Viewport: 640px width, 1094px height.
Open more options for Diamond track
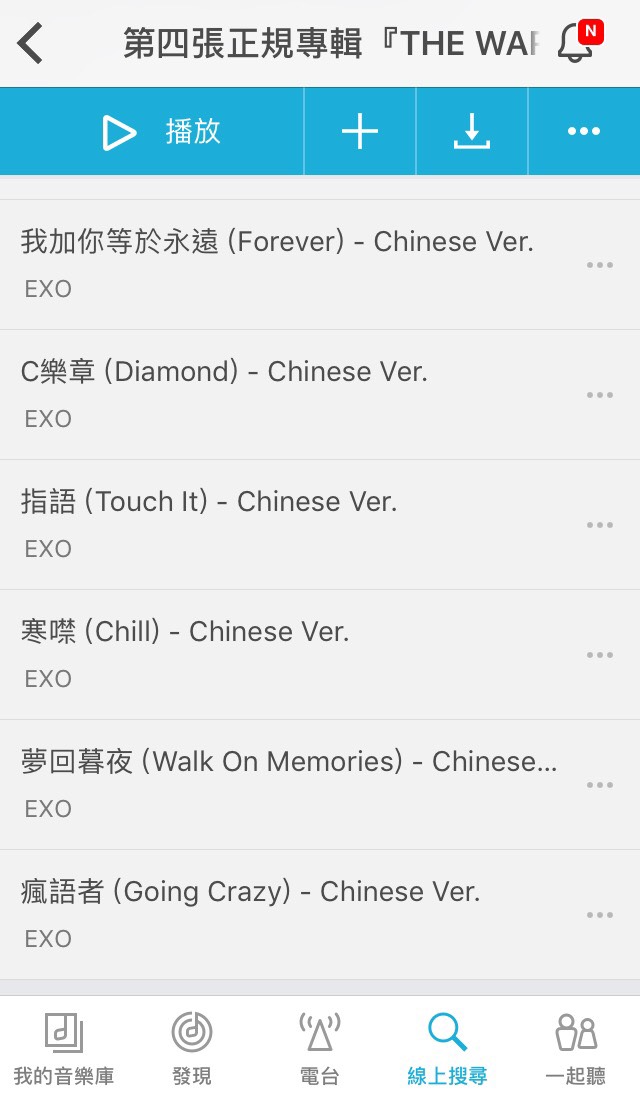coord(600,395)
